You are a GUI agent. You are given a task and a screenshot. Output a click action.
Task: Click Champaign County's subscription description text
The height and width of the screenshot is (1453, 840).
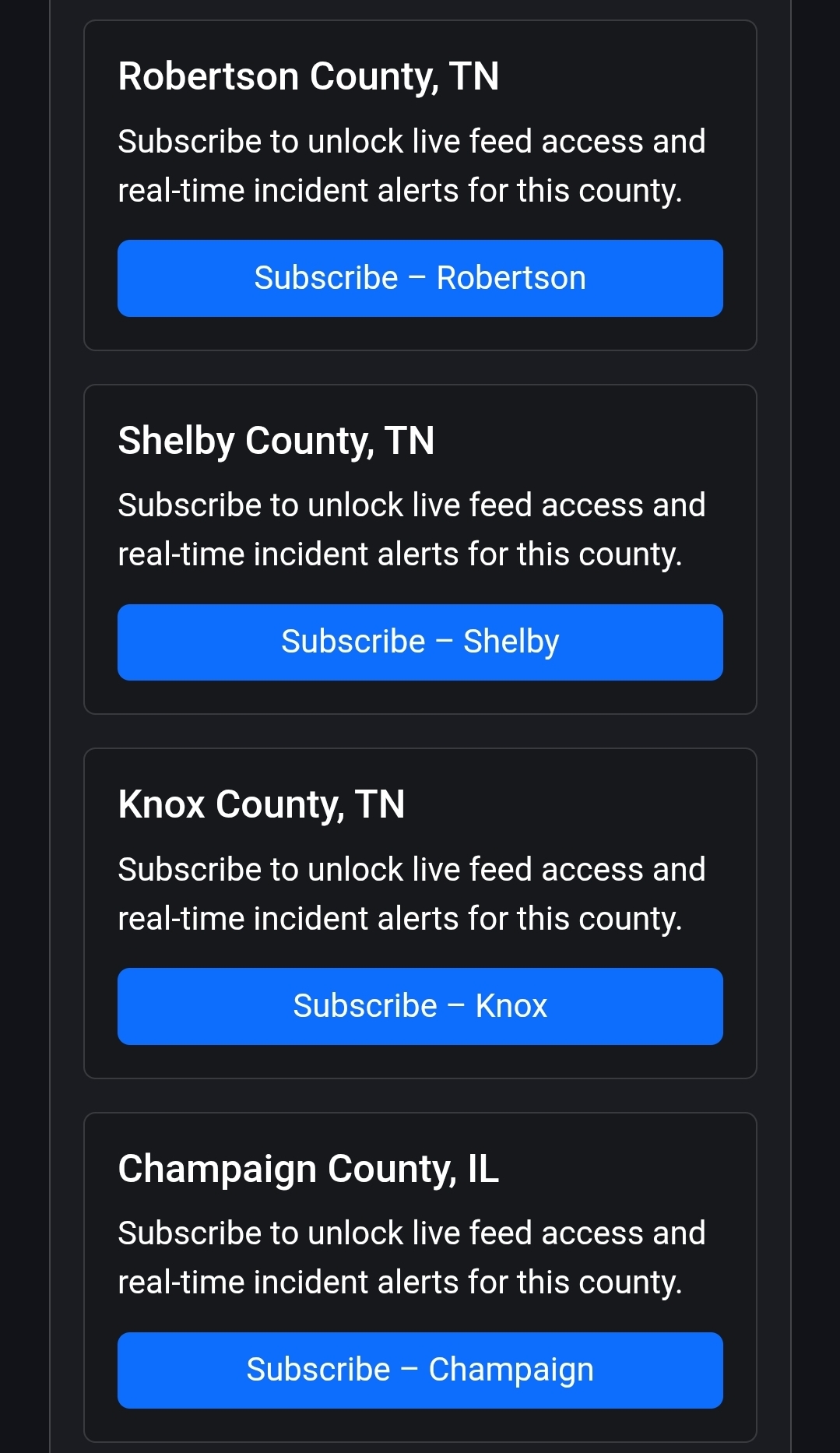click(x=412, y=1257)
